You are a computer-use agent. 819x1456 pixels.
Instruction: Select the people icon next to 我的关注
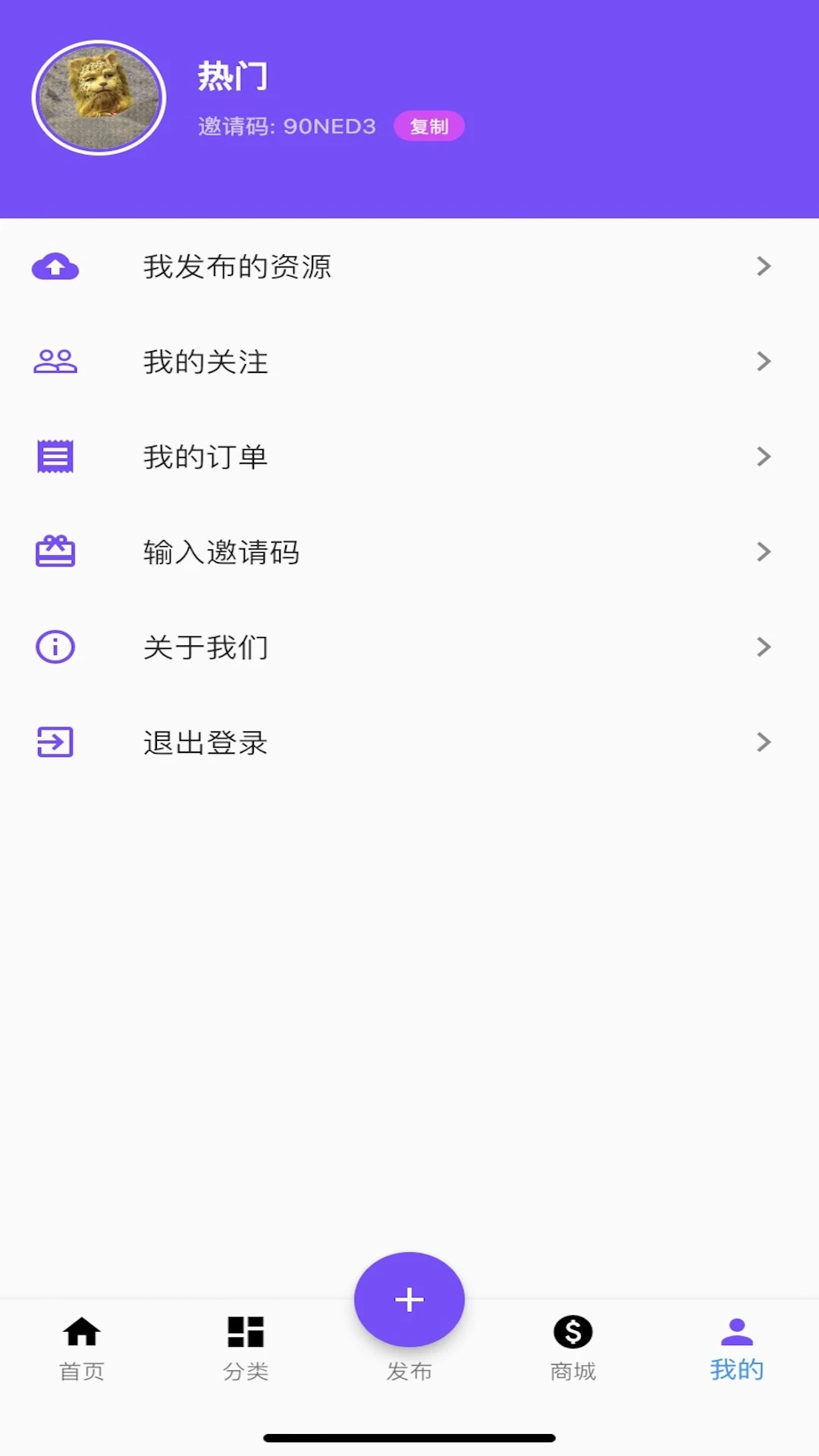[54, 362]
